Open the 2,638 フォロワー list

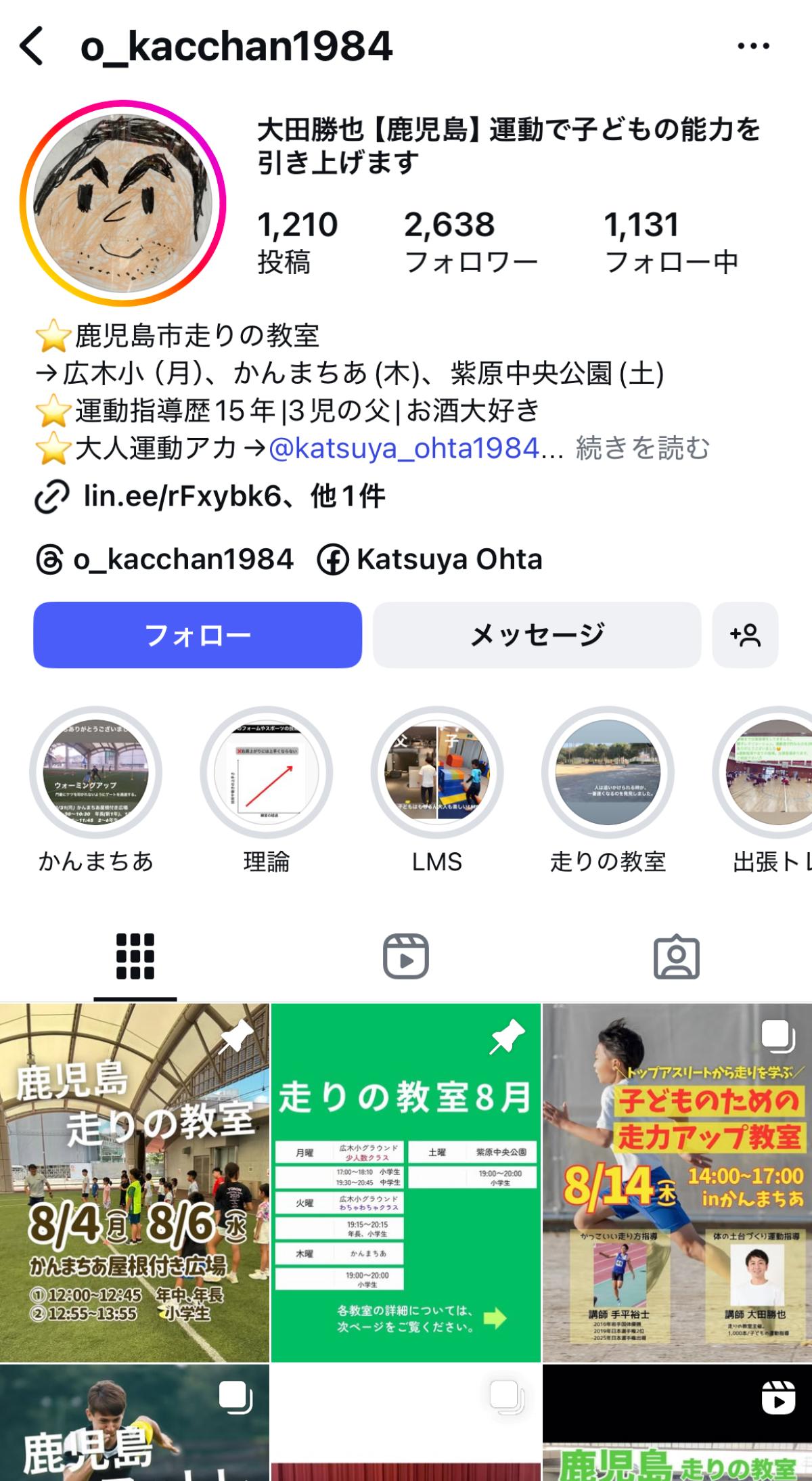coord(471,242)
